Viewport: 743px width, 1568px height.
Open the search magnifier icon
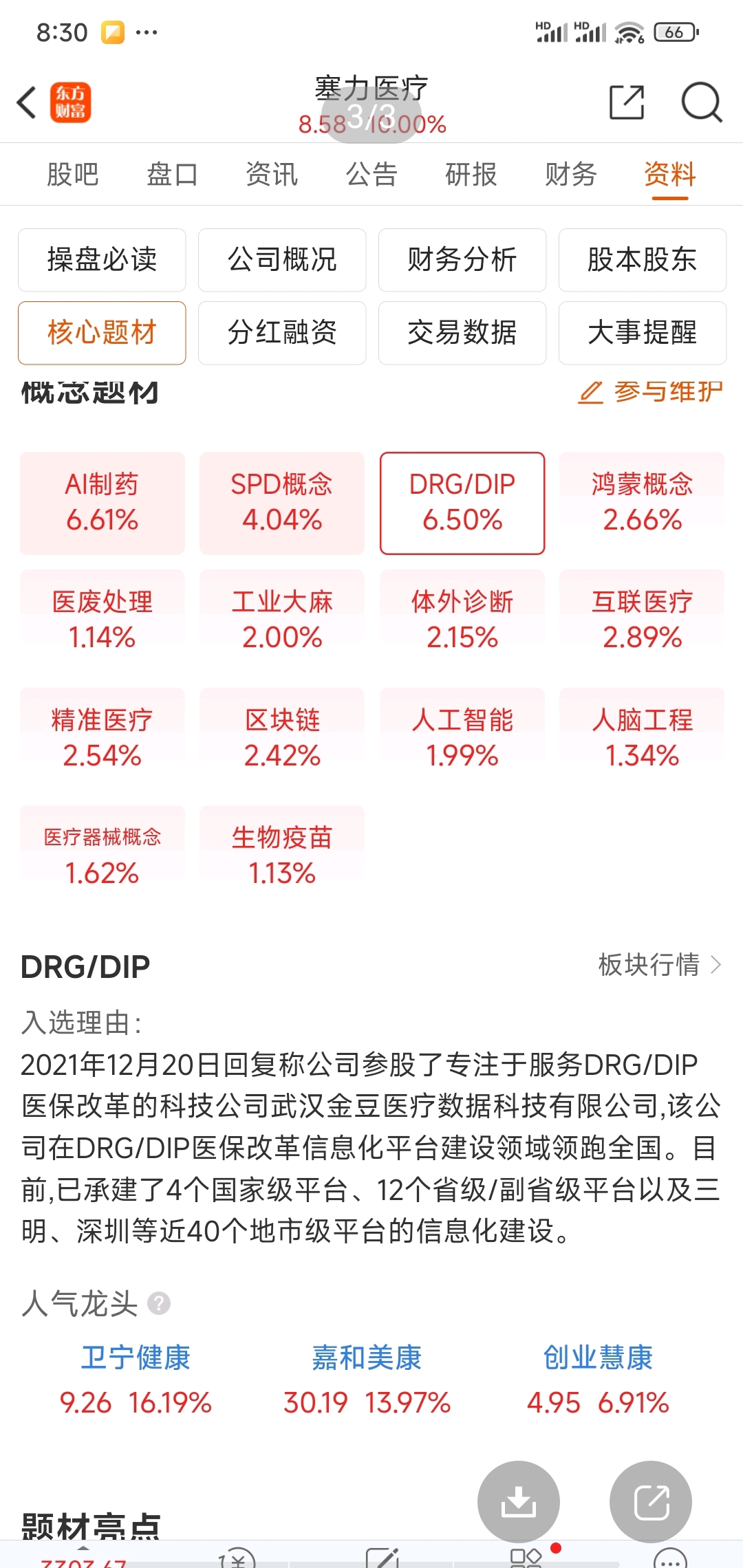click(701, 102)
